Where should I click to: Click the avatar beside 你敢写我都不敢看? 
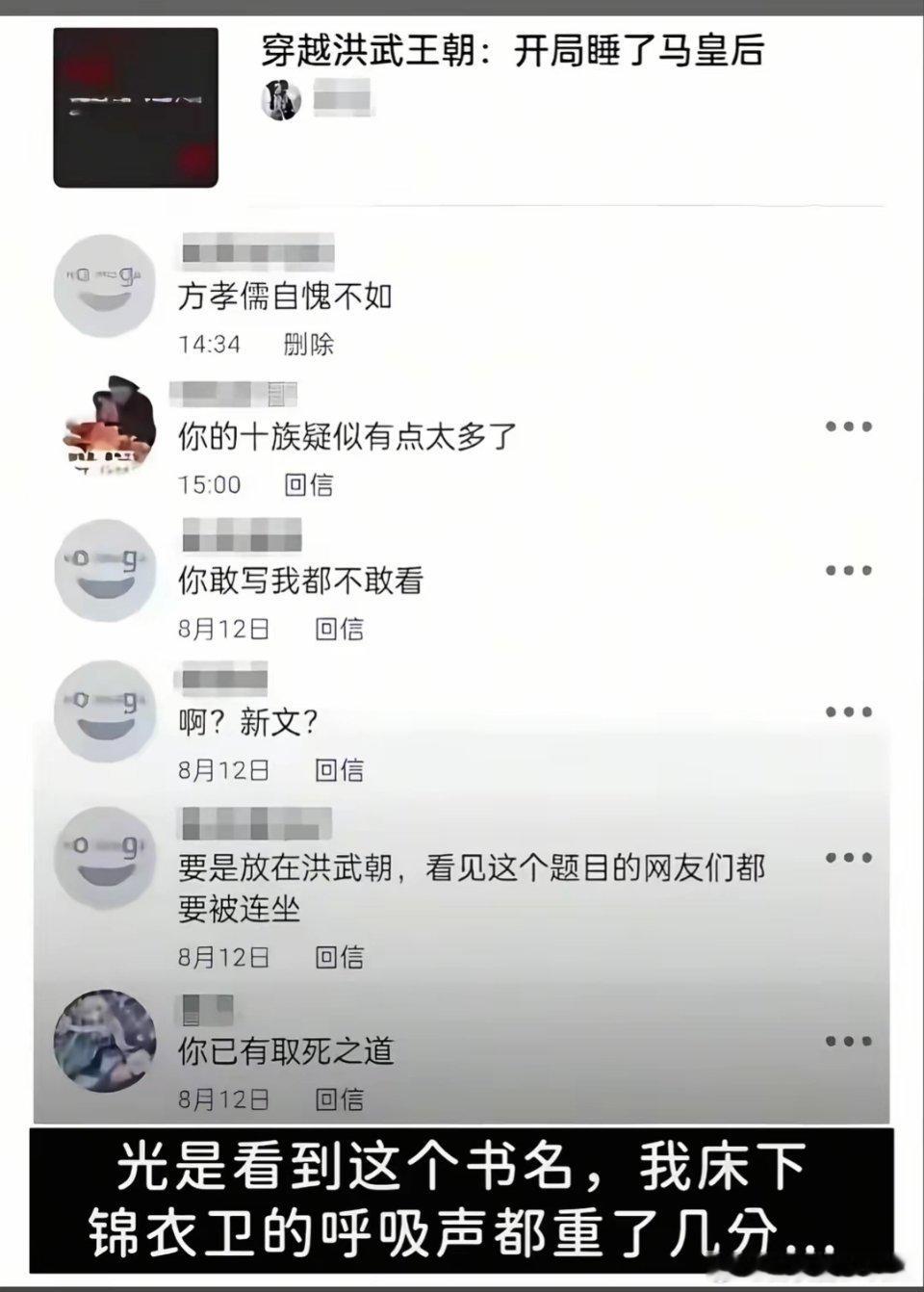[104, 571]
